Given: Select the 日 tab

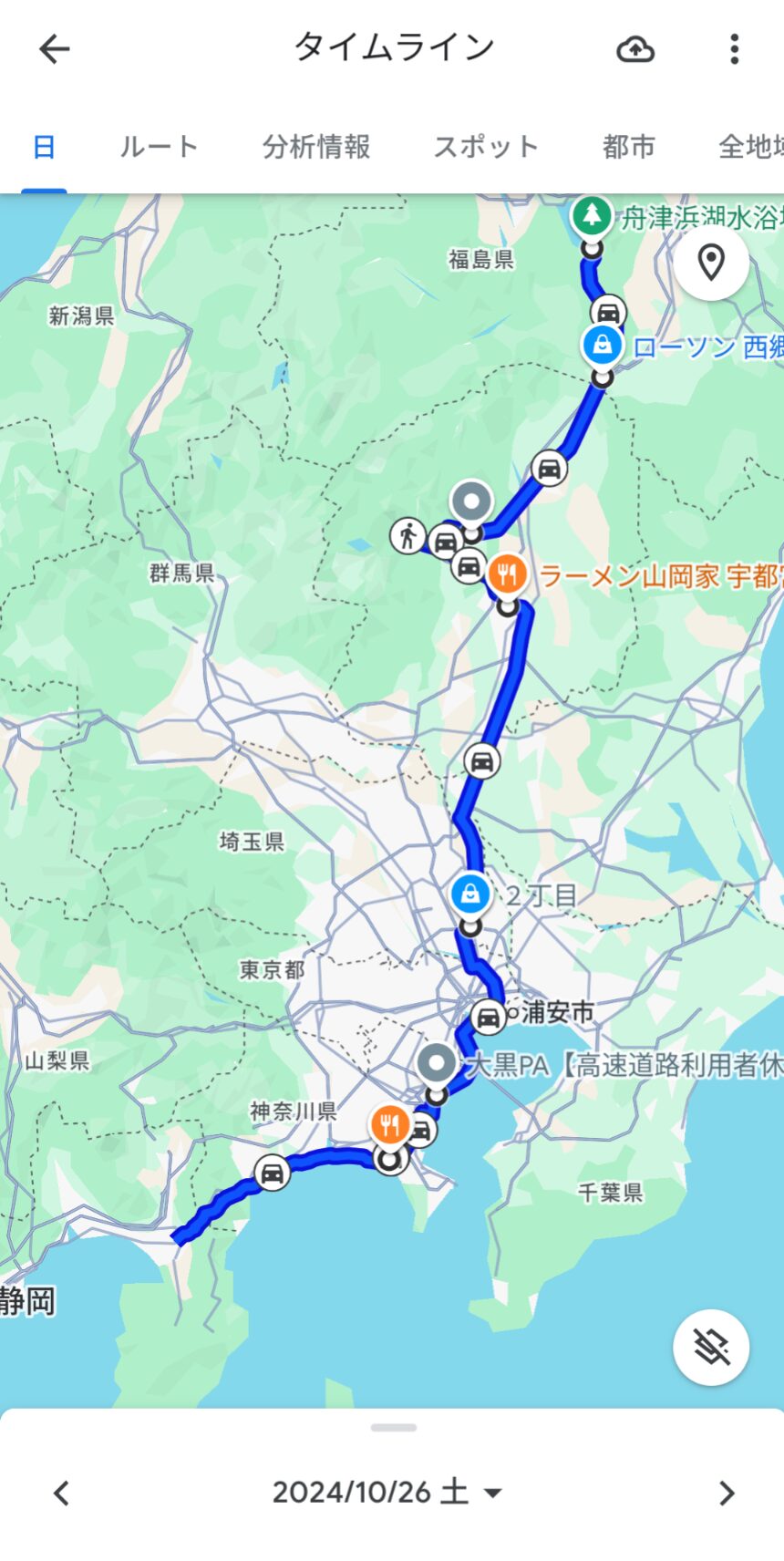Looking at the screenshot, I should [44, 147].
